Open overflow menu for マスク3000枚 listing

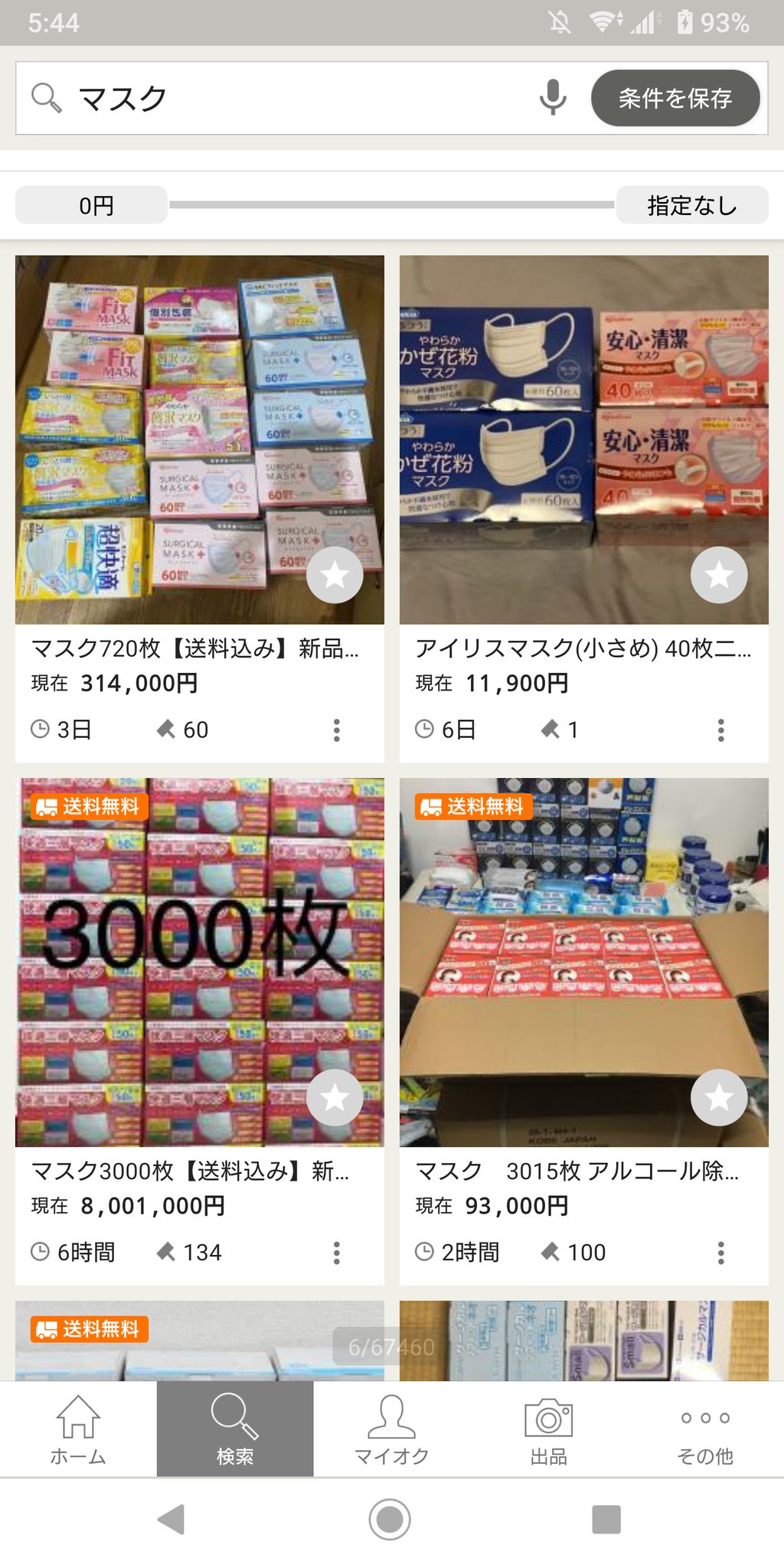point(337,1253)
